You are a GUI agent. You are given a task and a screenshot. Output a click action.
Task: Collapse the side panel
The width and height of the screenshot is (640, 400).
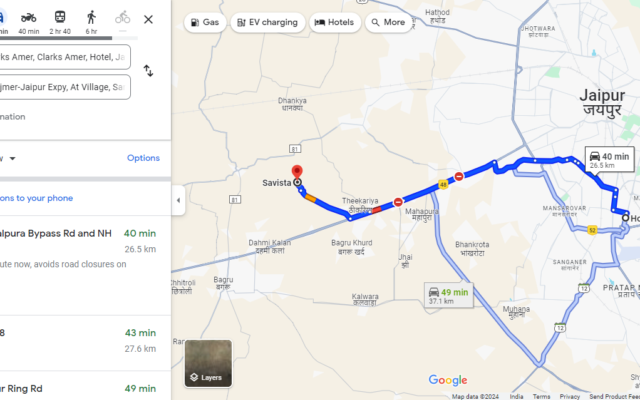178,200
